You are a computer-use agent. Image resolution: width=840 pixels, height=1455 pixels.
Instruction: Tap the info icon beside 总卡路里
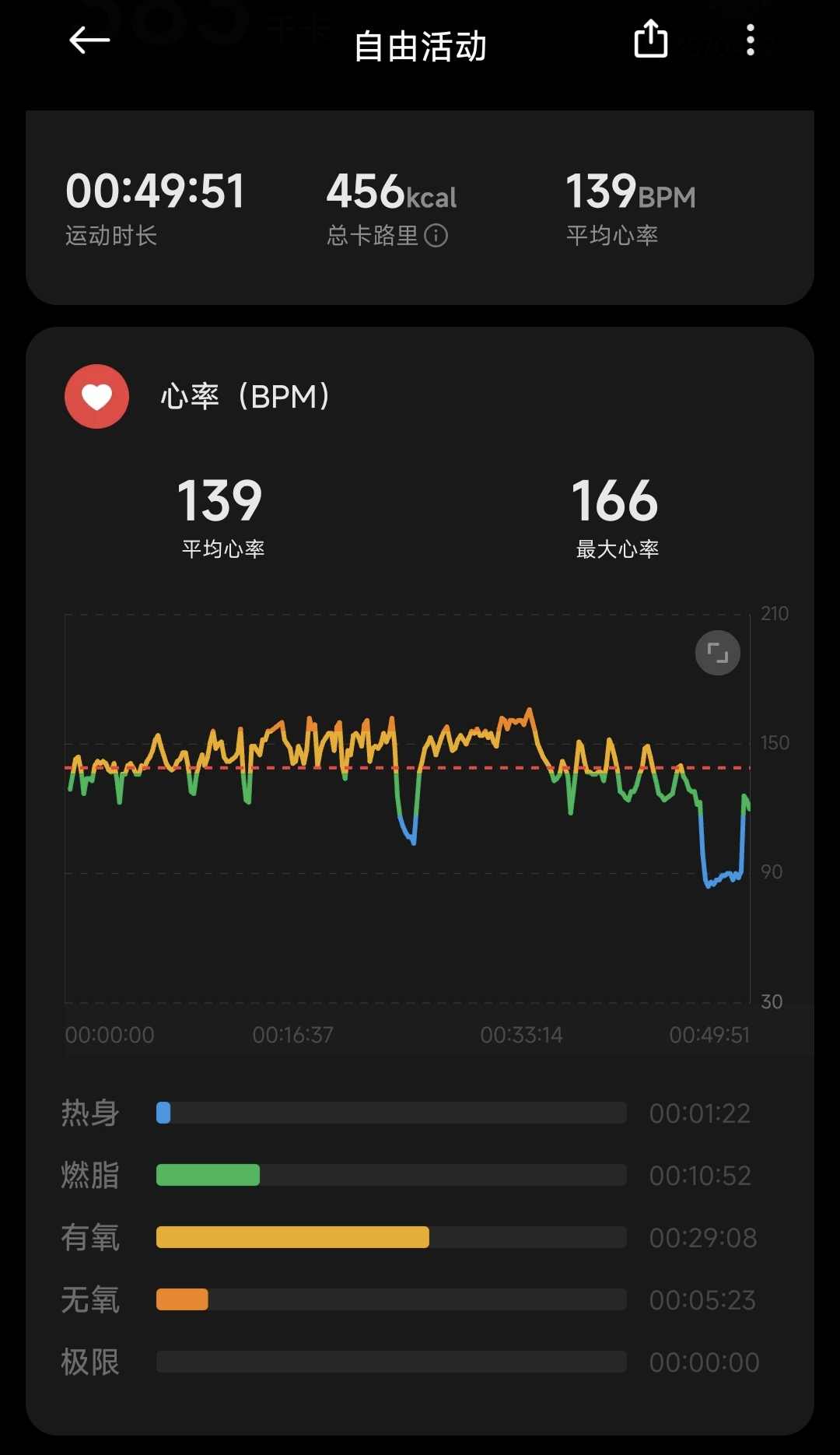click(x=436, y=236)
